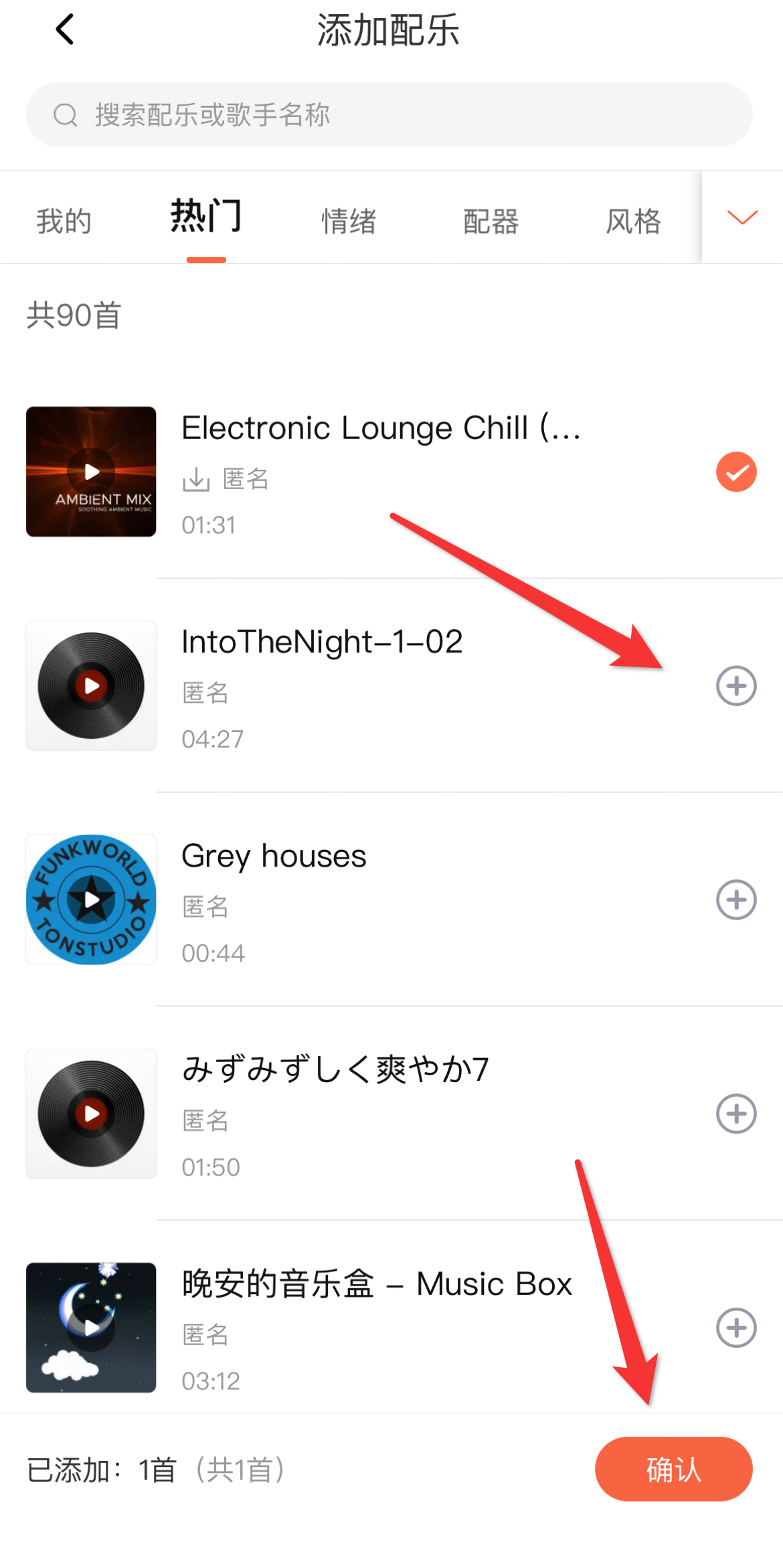The image size is (783, 1568).
Task: Add IntoTheNight-1-02 with plus icon
Action: coord(736,686)
